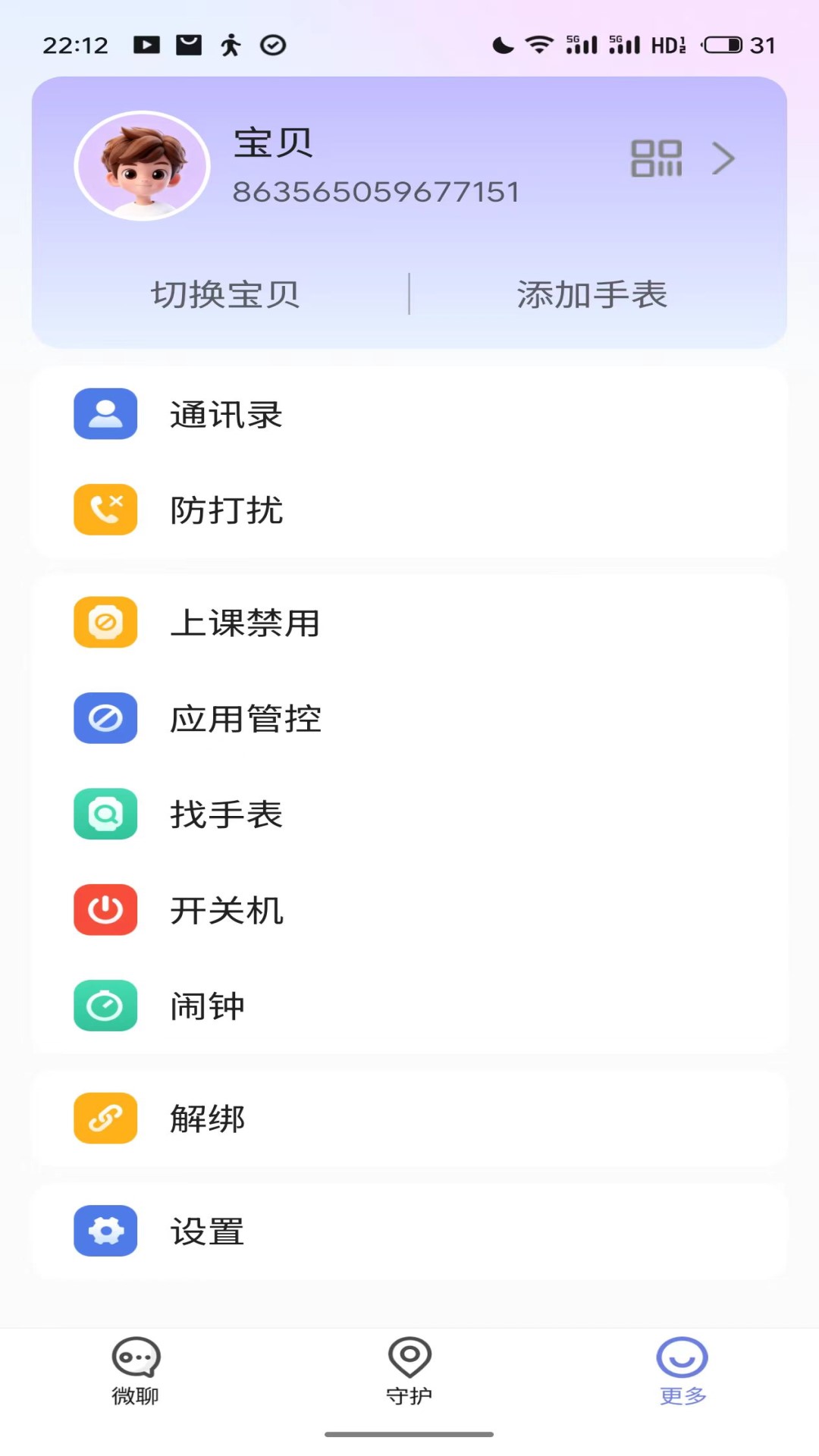Open the 设置 settings gear
The width and height of the screenshot is (819, 1456).
click(105, 1230)
